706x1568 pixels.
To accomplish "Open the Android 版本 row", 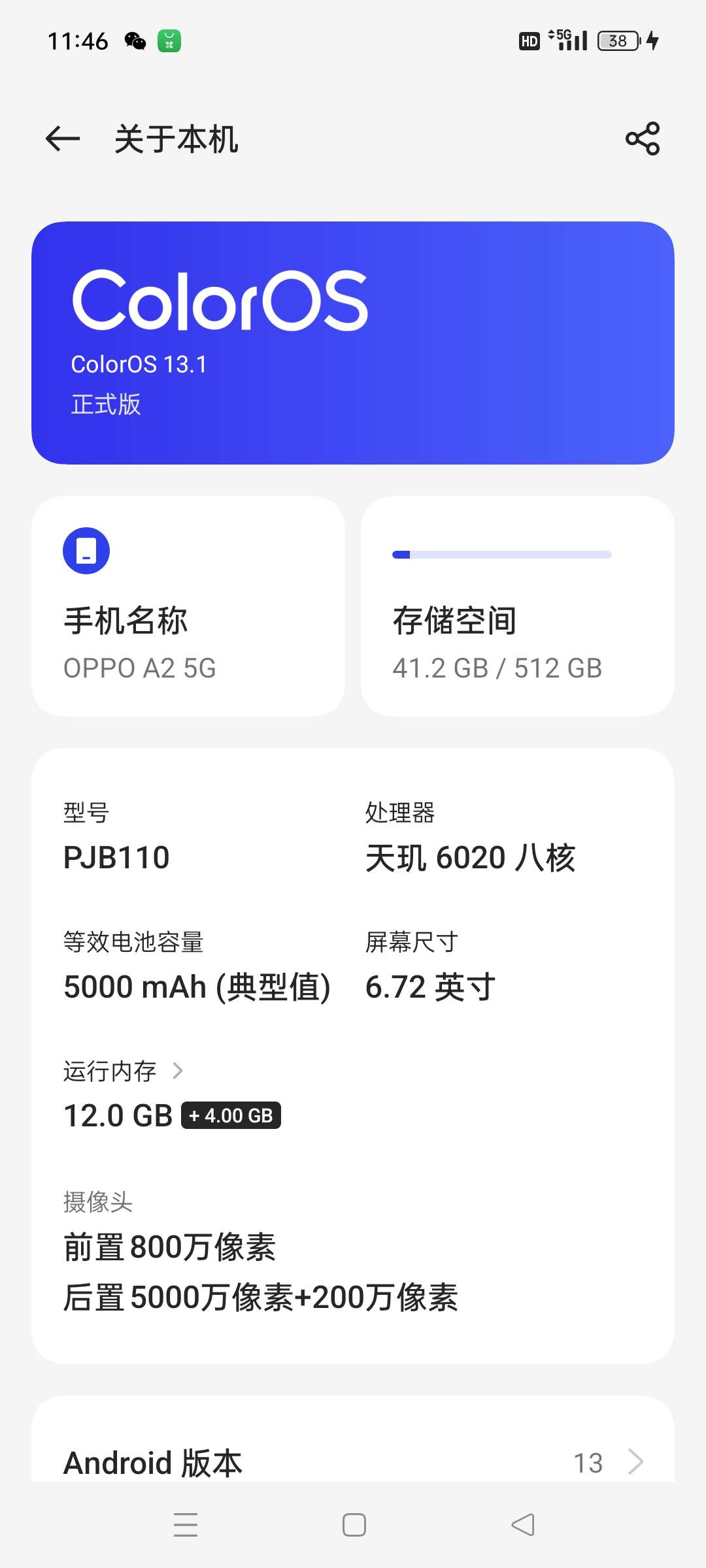I will (353, 1462).
